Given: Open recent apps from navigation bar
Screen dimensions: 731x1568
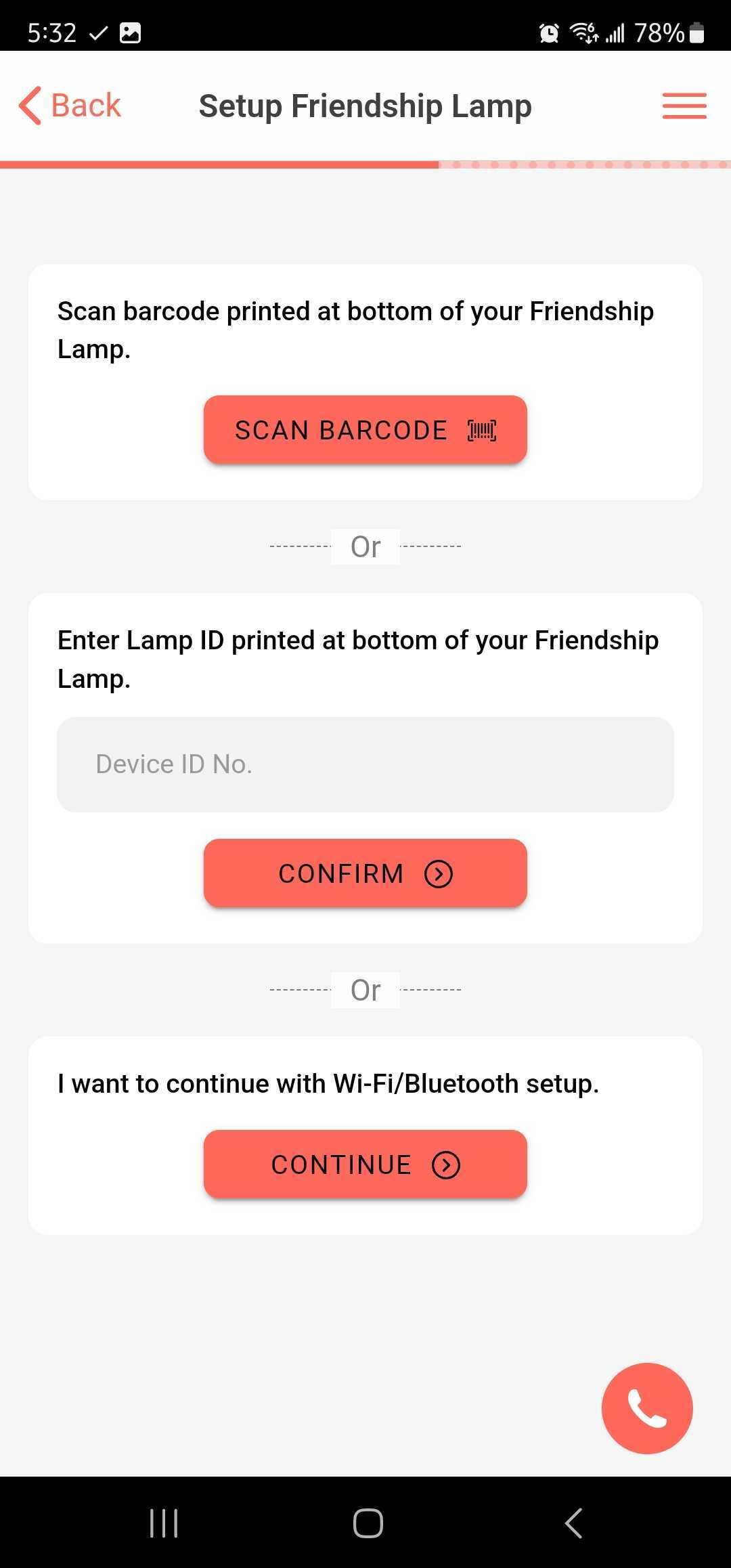Looking at the screenshot, I should pos(163,1523).
